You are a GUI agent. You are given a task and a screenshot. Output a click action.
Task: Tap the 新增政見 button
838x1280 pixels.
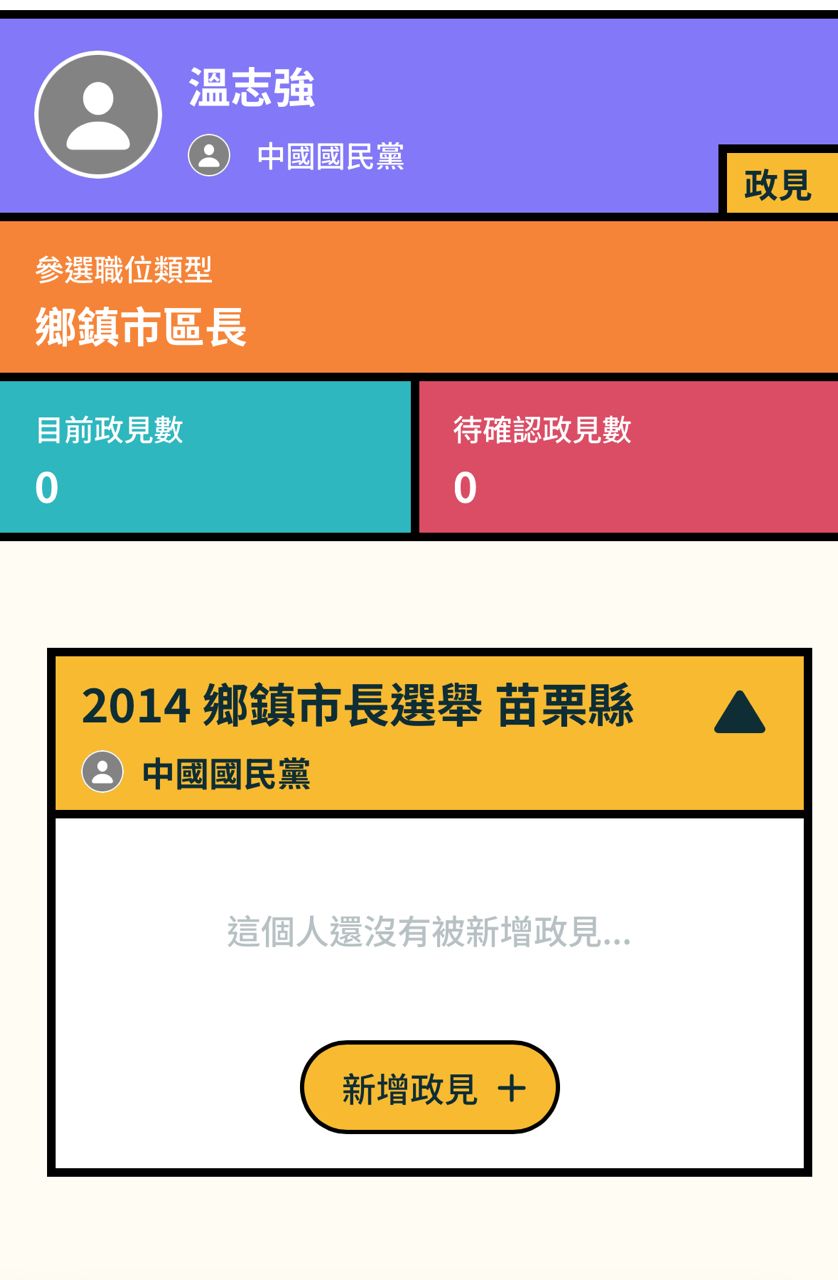point(430,1088)
